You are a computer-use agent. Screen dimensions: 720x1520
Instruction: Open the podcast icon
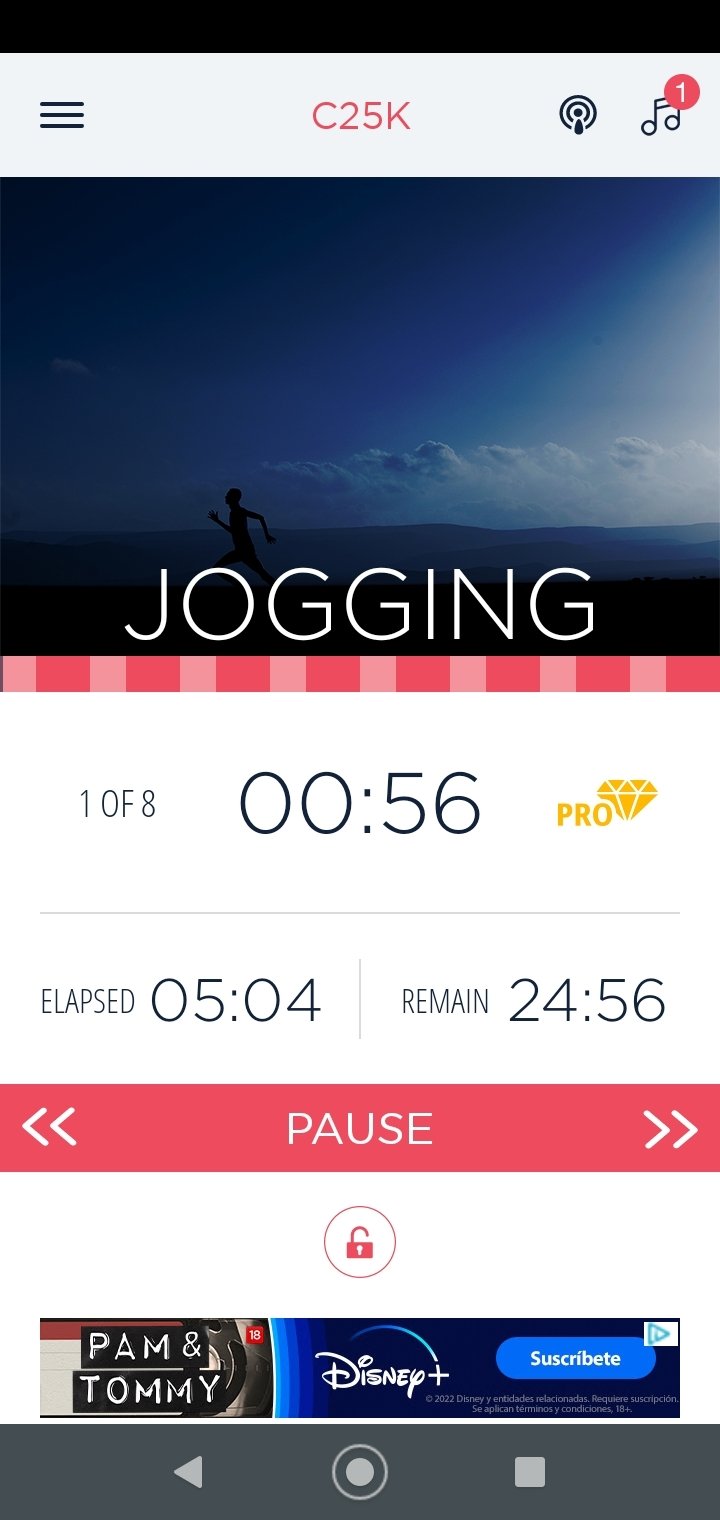578,116
